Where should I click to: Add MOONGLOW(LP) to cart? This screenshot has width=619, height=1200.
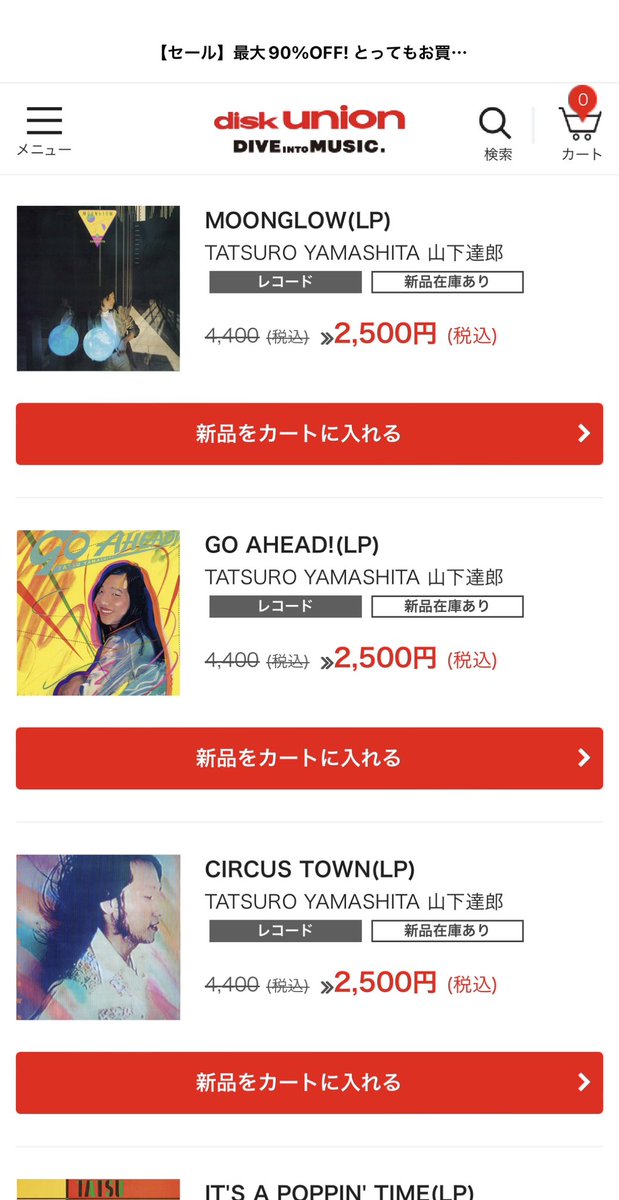(x=309, y=434)
